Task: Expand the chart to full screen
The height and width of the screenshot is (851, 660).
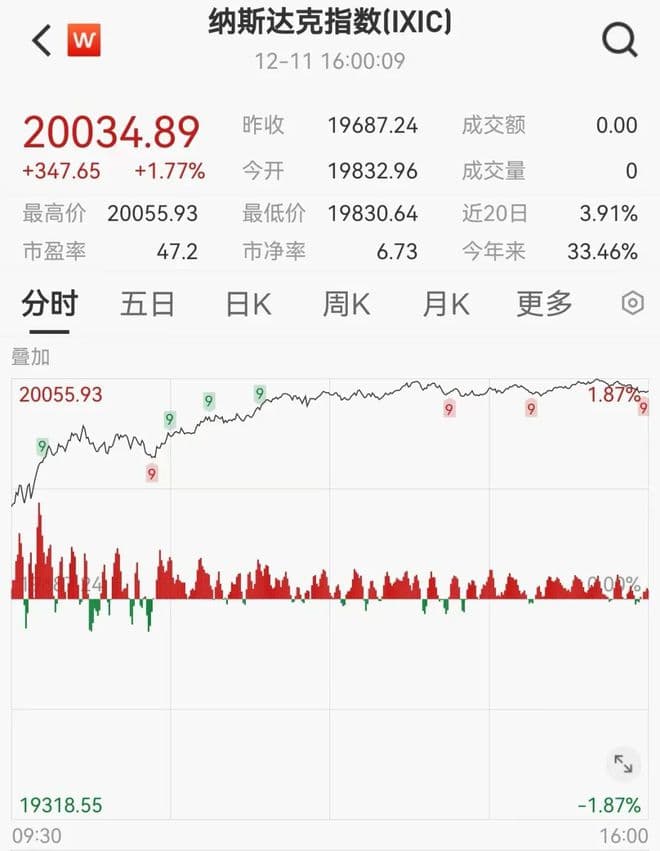Action: point(623,764)
